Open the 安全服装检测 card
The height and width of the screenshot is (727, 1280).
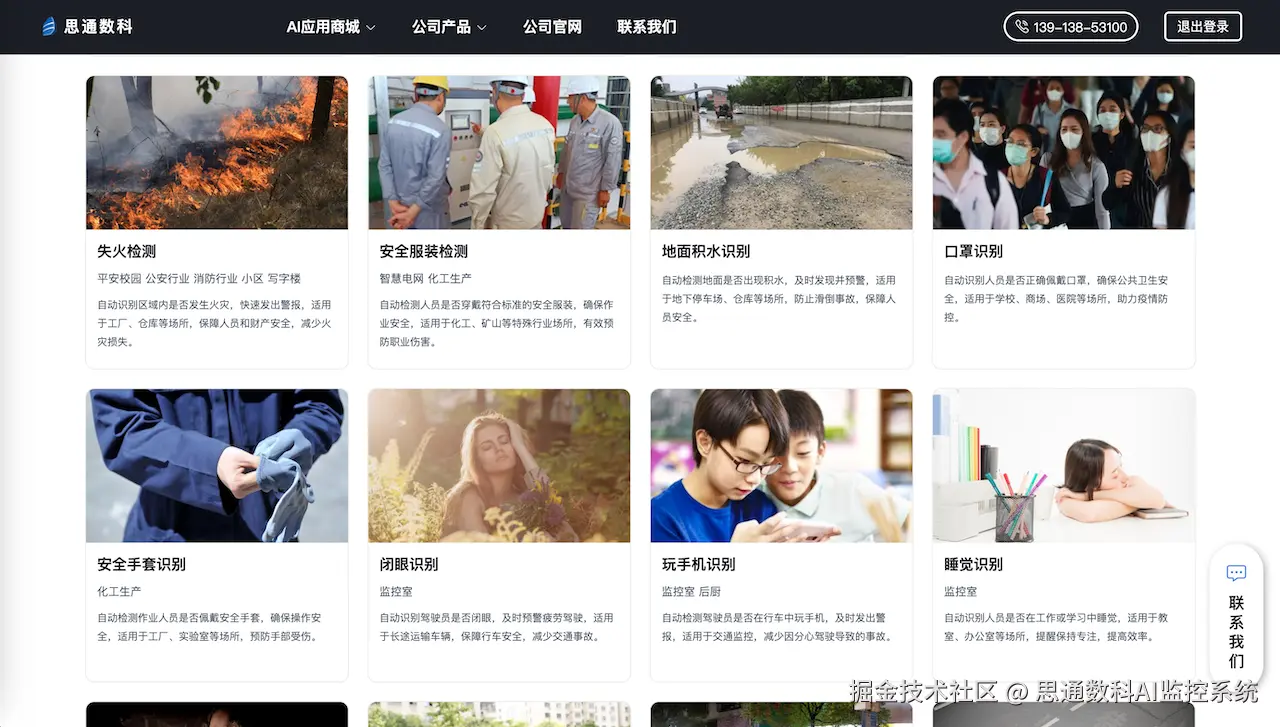coord(499,222)
